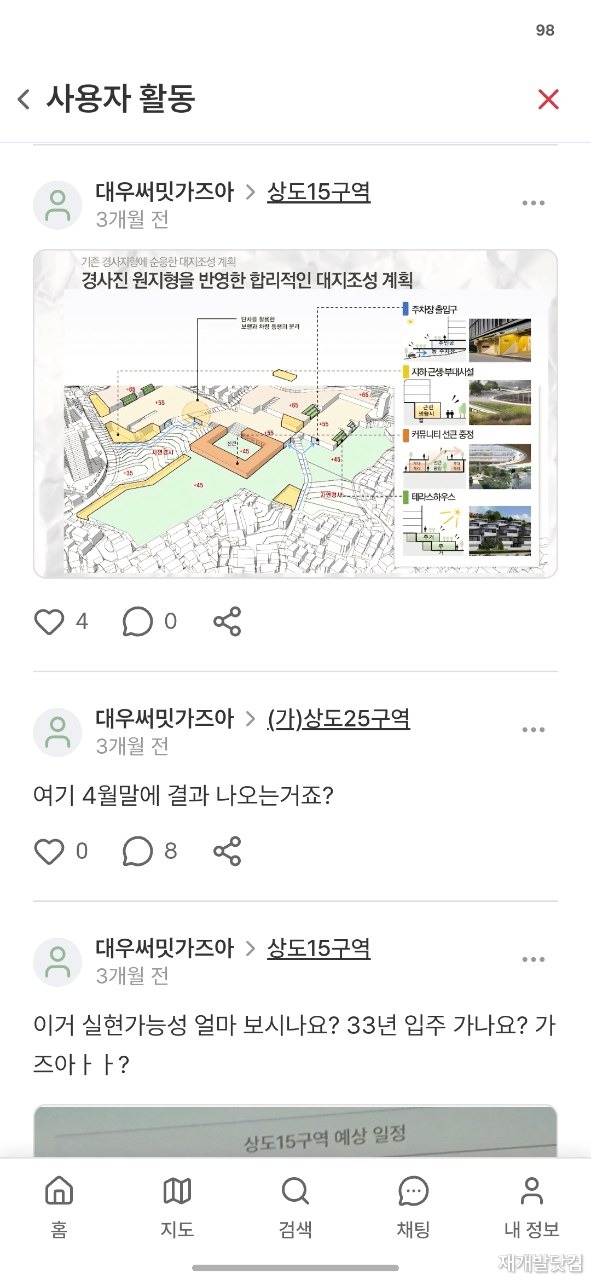Open the overflow menu on the 33년 입주 post
The width and height of the screenshot is (591, 1280).
(534, 960)
